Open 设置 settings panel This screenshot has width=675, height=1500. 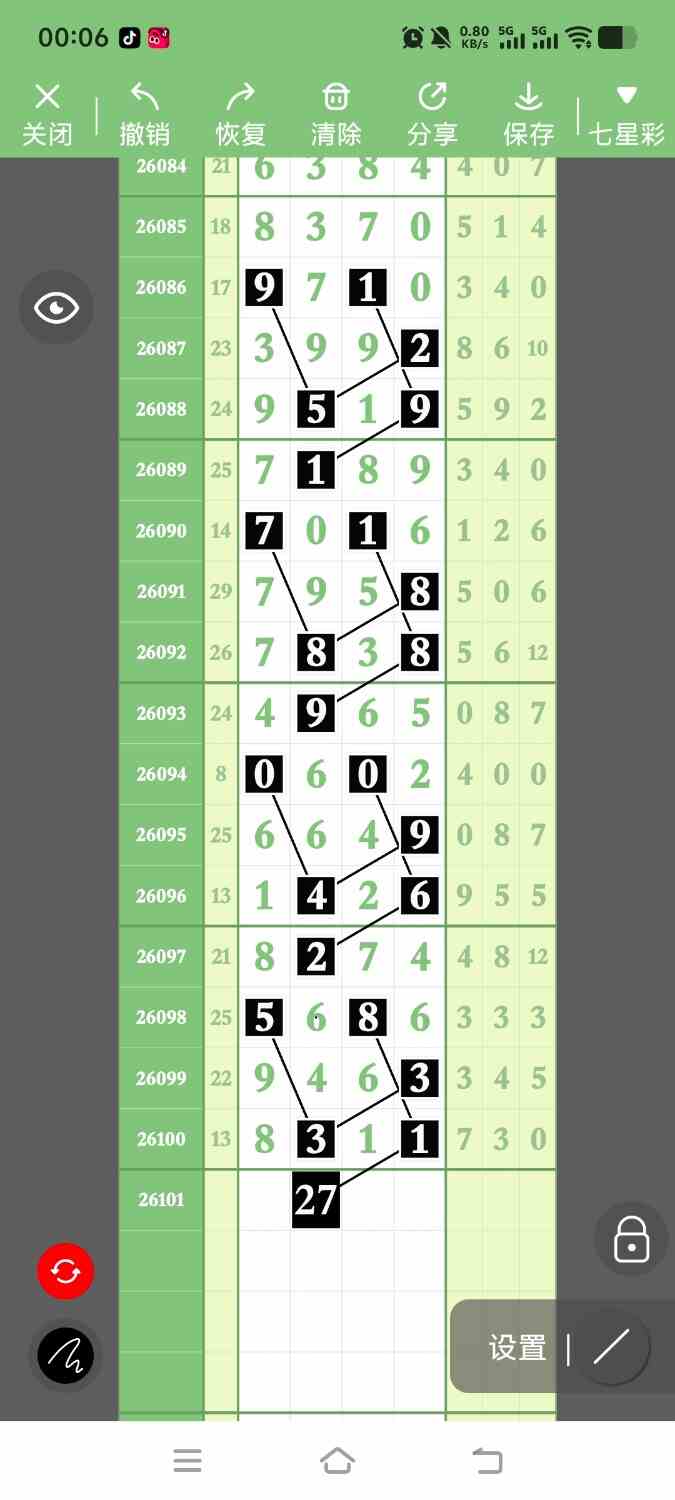(517, 1348)
